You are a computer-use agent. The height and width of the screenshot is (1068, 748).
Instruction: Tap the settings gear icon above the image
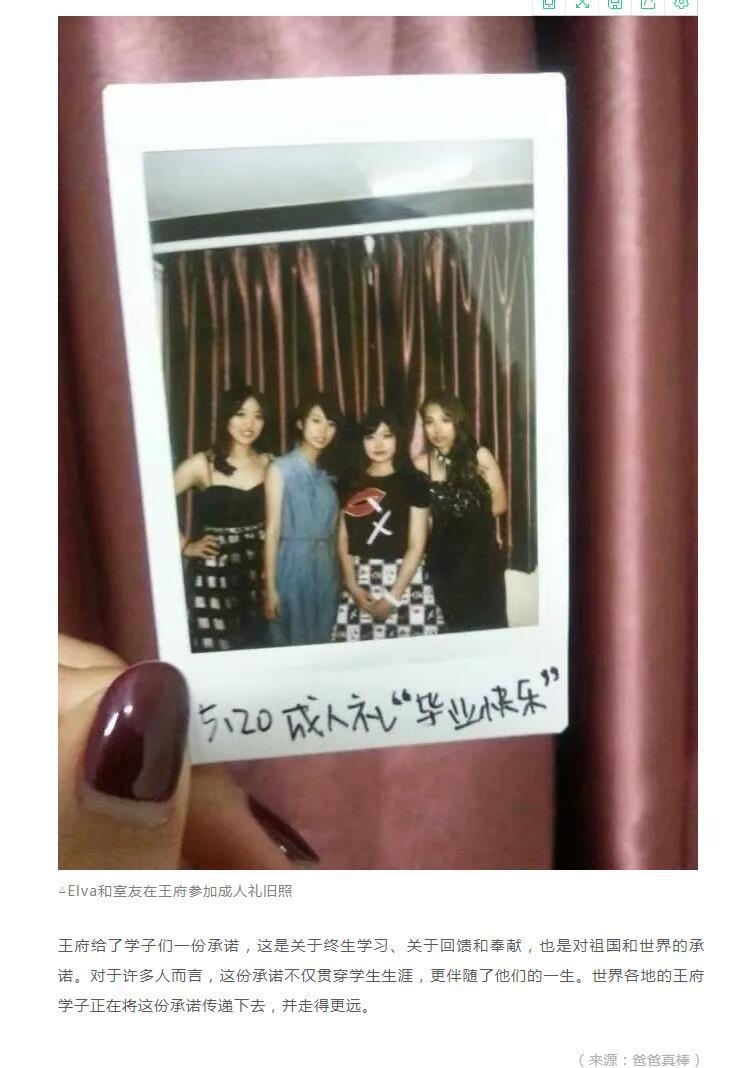point(681,4)
